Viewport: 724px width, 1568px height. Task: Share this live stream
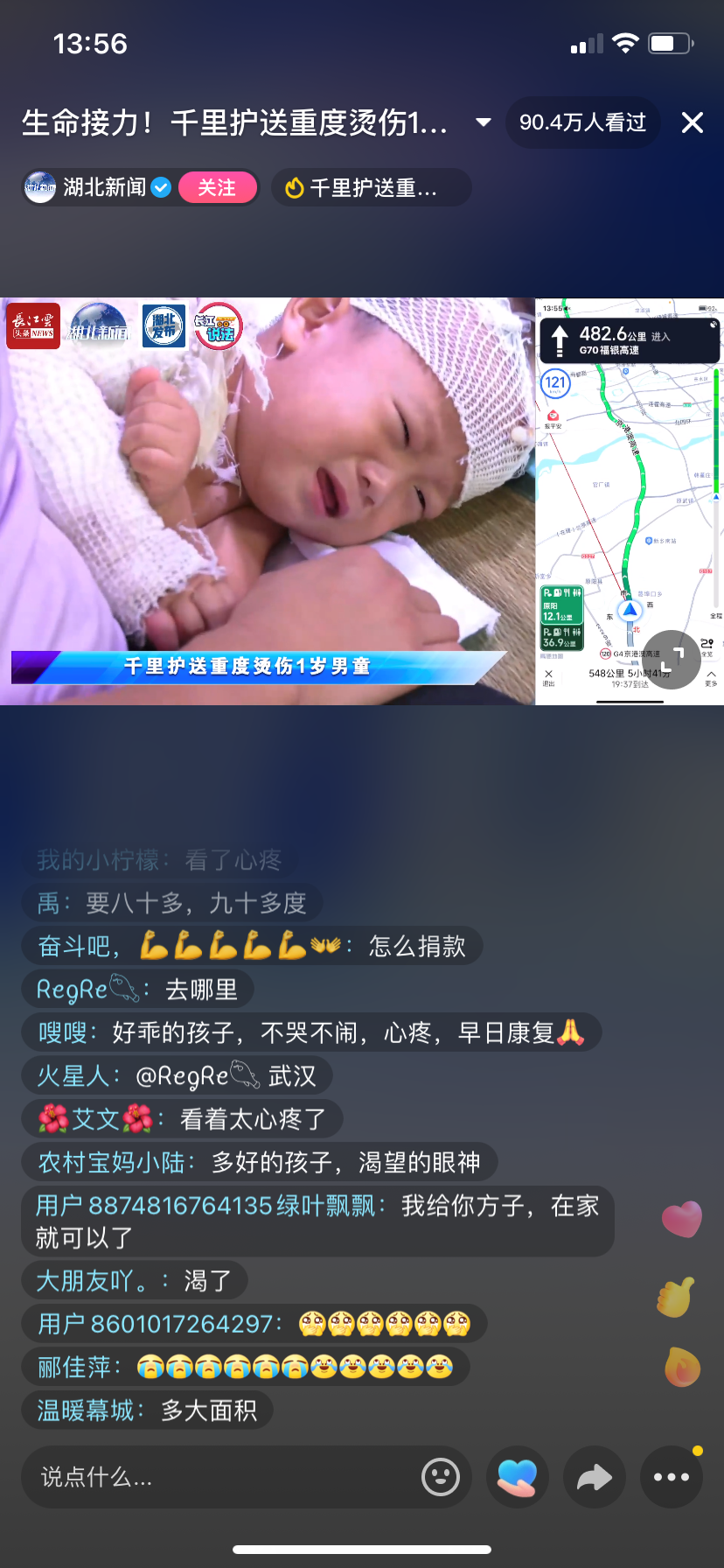point(595,1477)
